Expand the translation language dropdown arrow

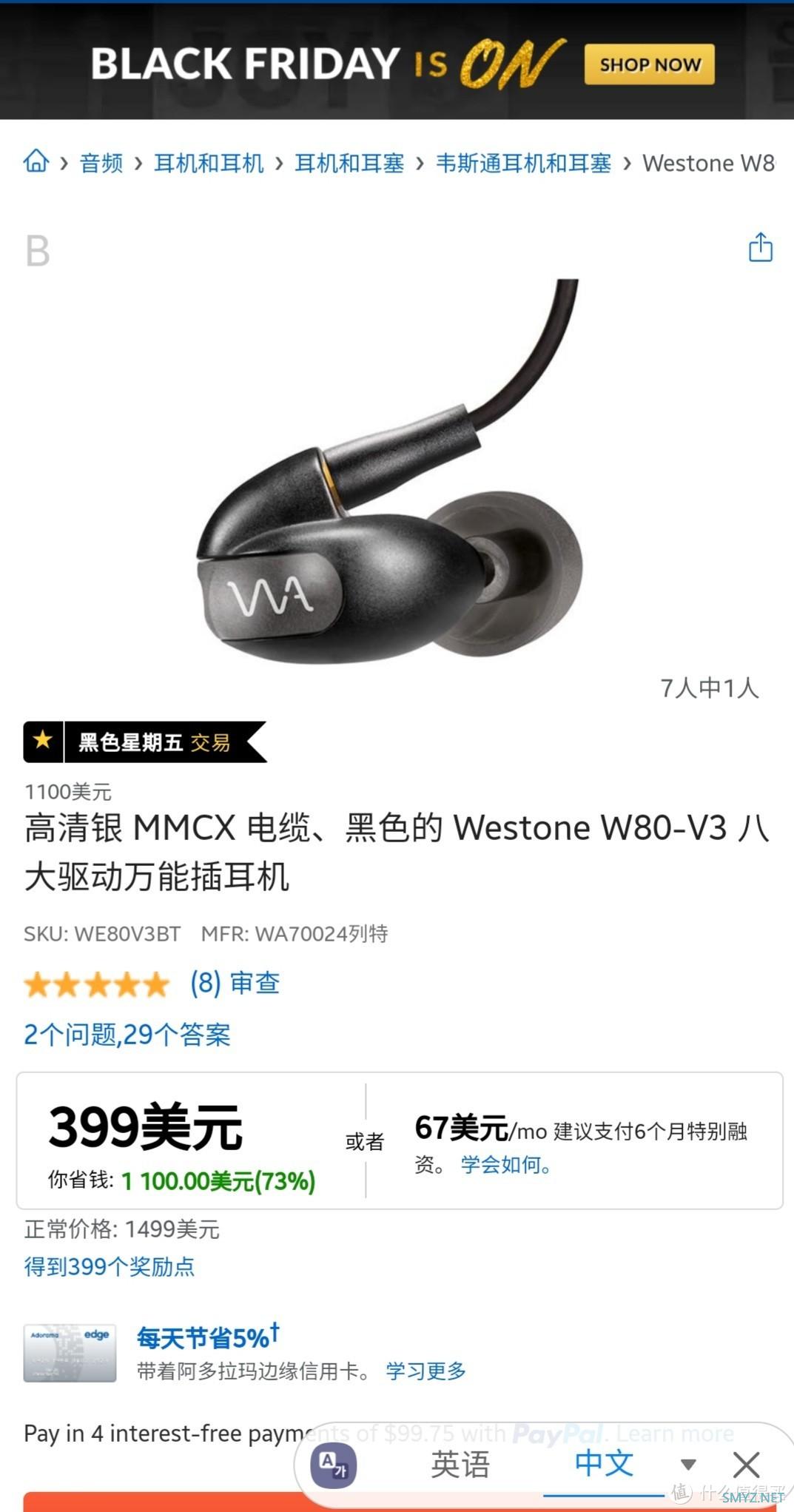(688, 1464)
